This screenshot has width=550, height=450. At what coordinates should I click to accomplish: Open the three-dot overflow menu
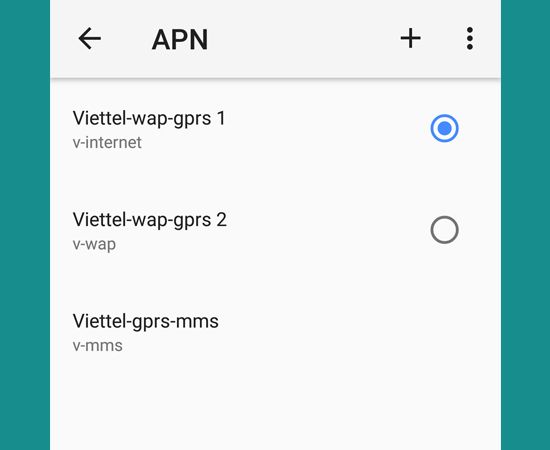tap(470, 39)
